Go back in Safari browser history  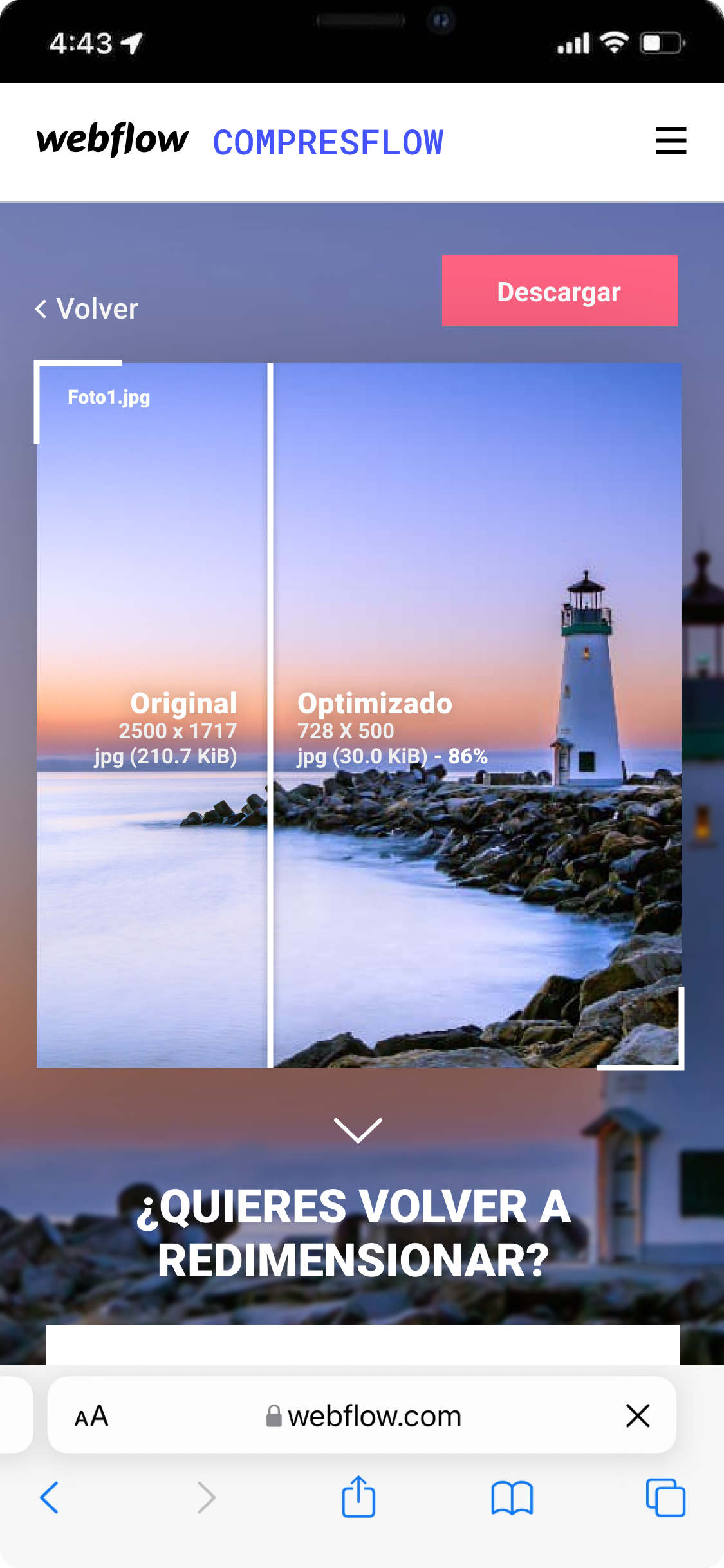tap(50, 1497)
